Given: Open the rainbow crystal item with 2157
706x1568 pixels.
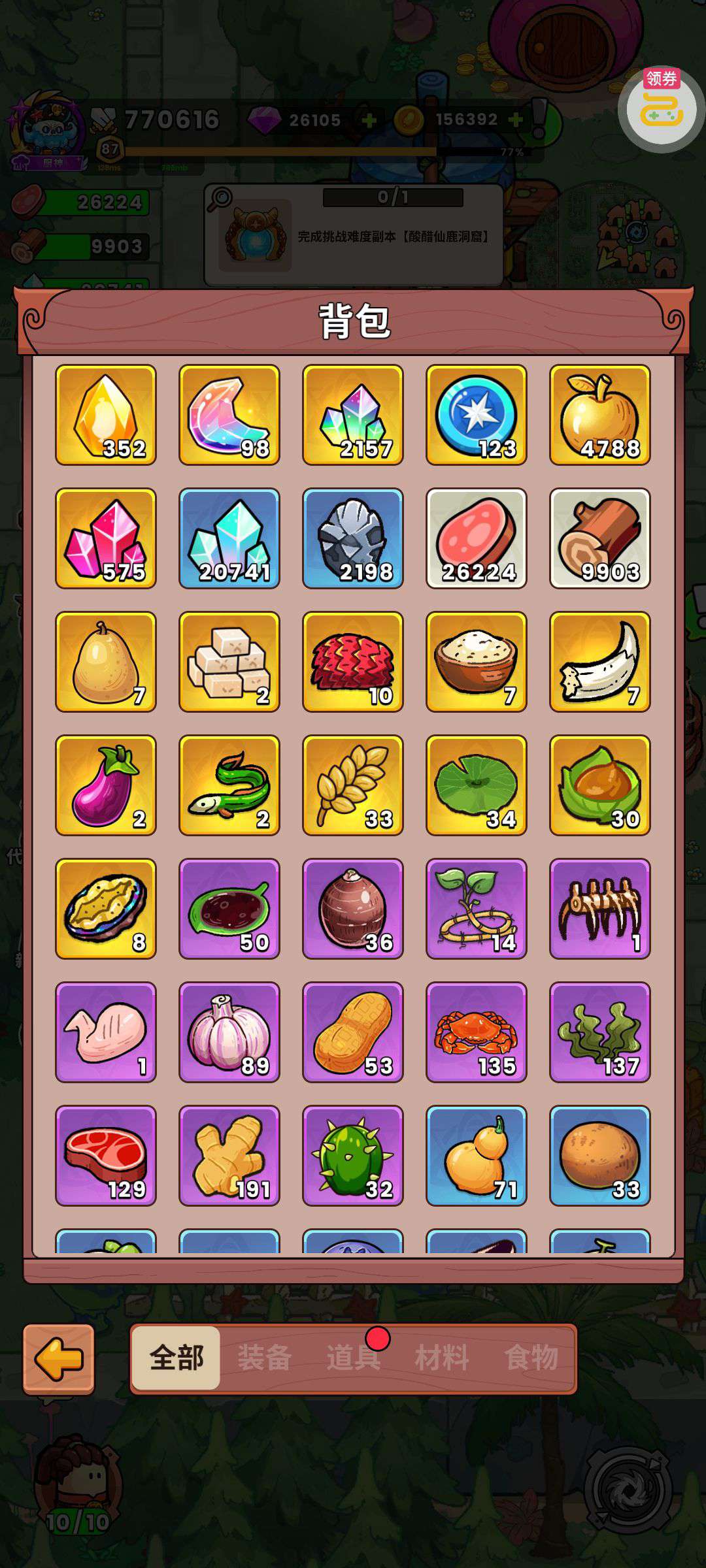Looking at the screenshot, I should [x=353, y=415].
